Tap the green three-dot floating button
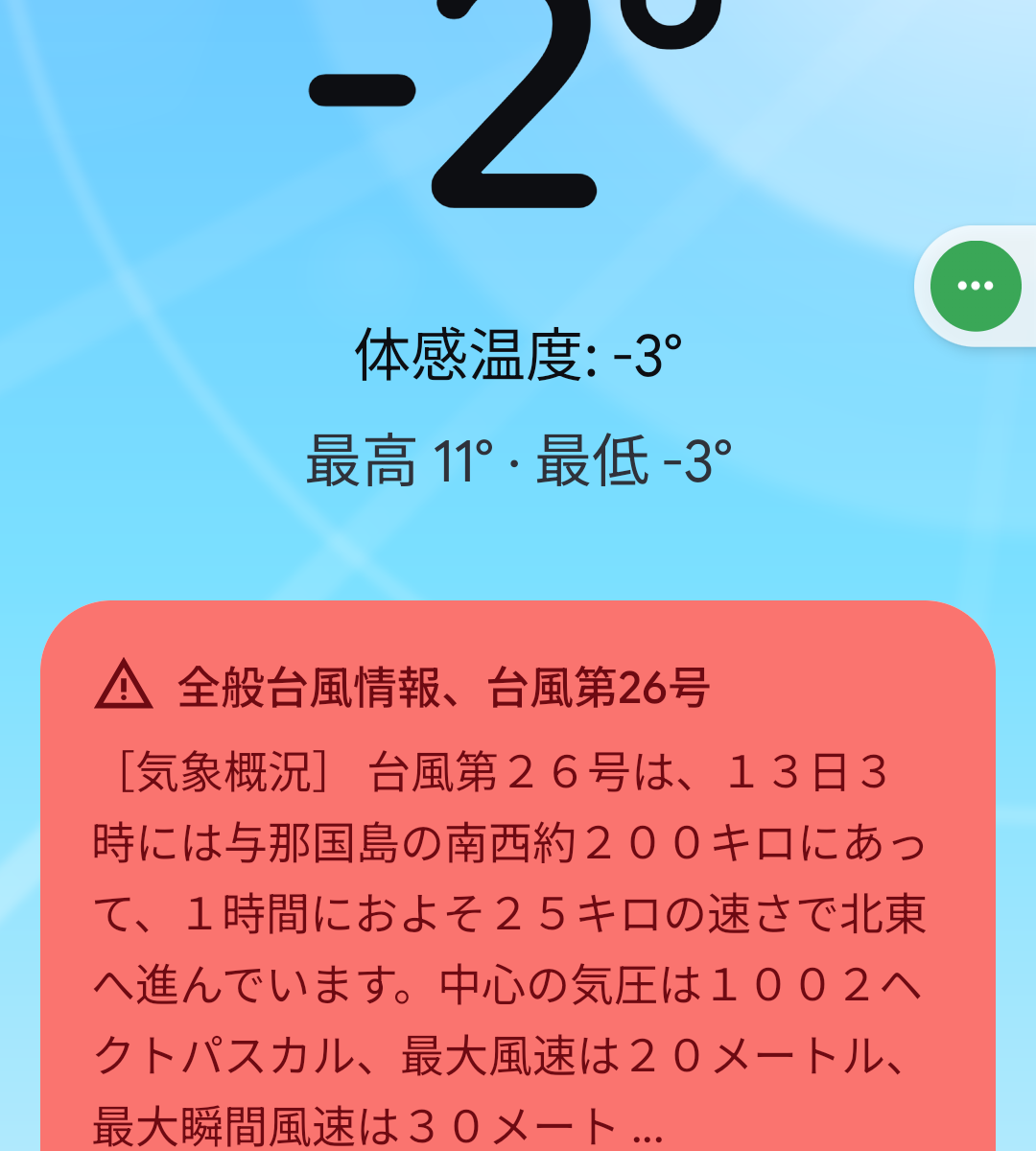 (x=975, y=286)
